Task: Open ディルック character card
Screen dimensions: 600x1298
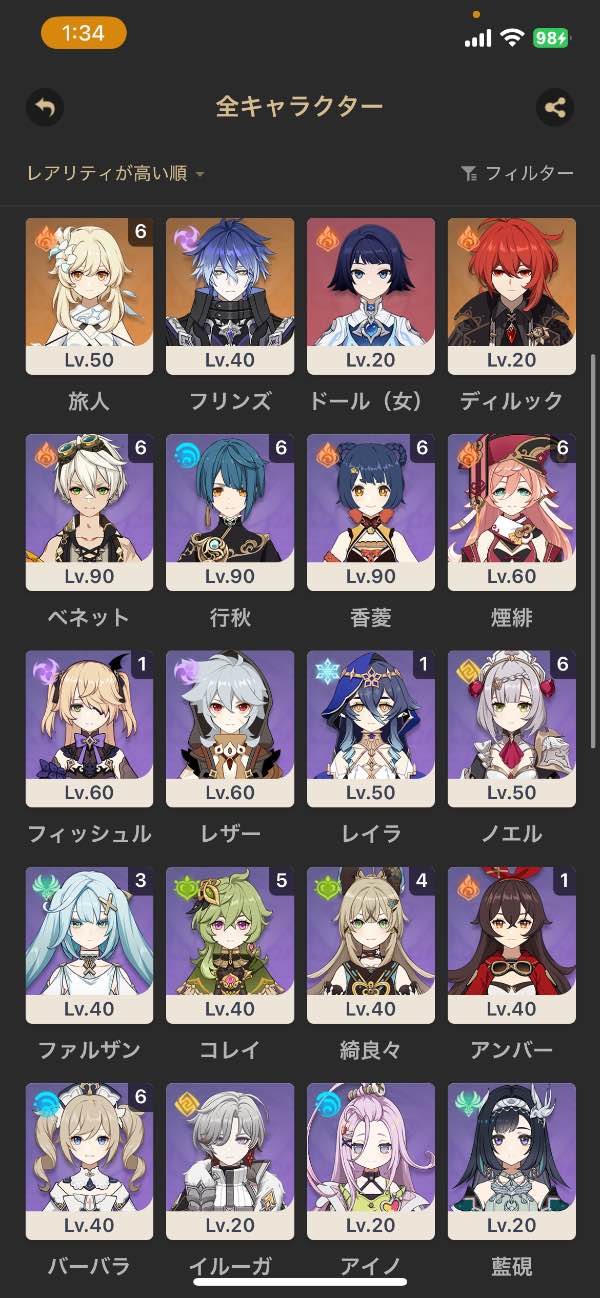Action: point(512,296)
